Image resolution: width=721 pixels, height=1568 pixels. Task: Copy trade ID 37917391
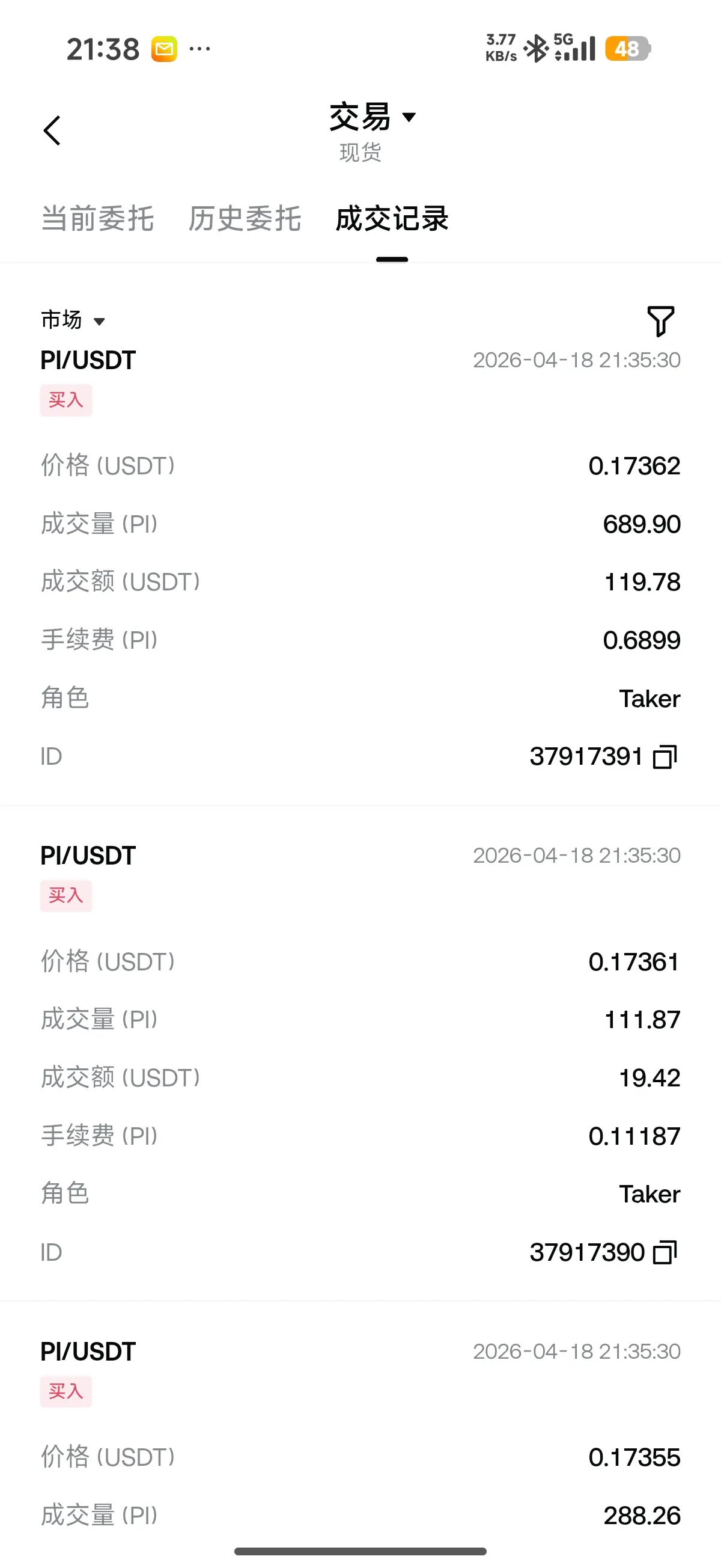click(x=665, y=757)
